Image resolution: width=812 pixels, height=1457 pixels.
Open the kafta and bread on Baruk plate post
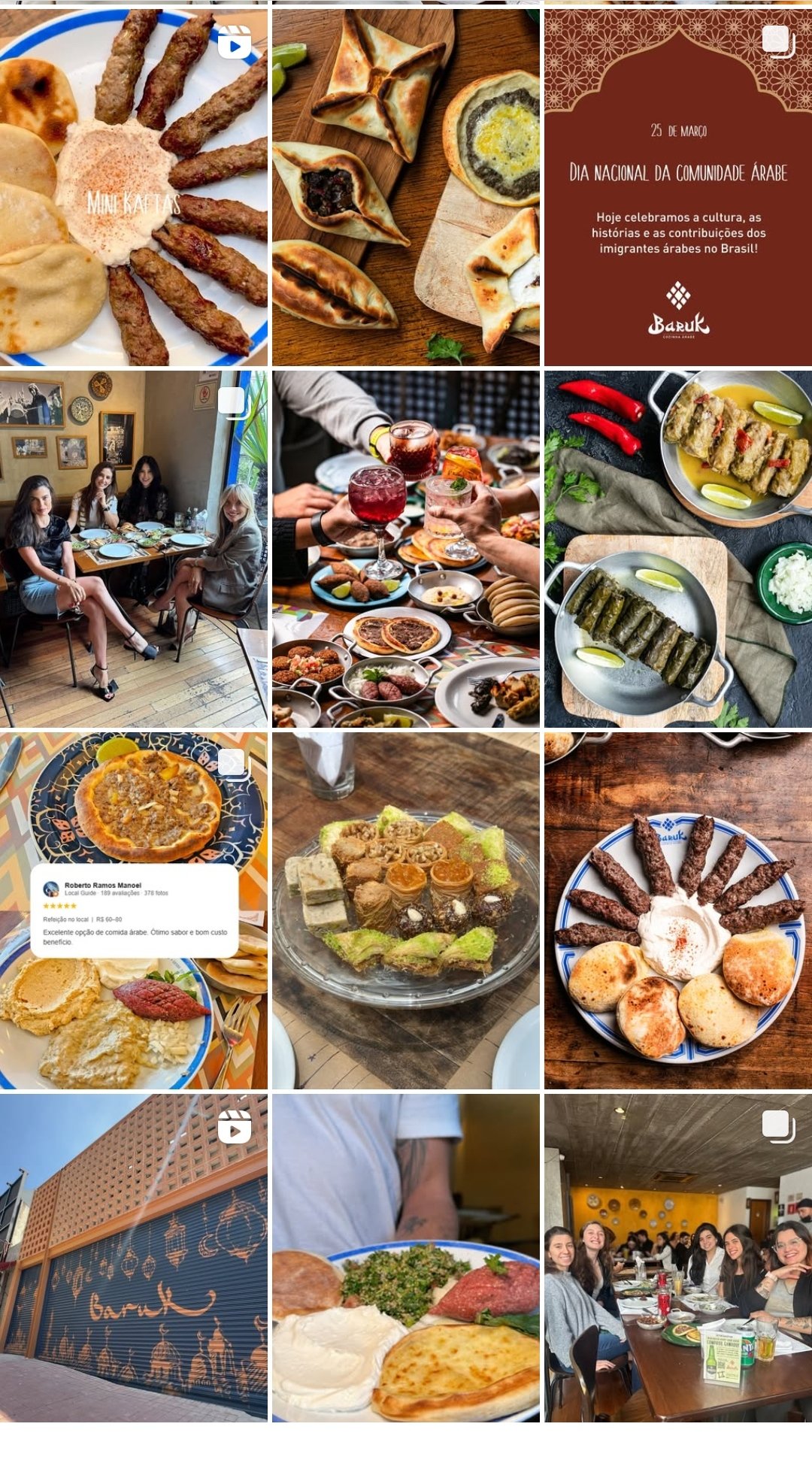pyautogui.click(x=677, y=910)
